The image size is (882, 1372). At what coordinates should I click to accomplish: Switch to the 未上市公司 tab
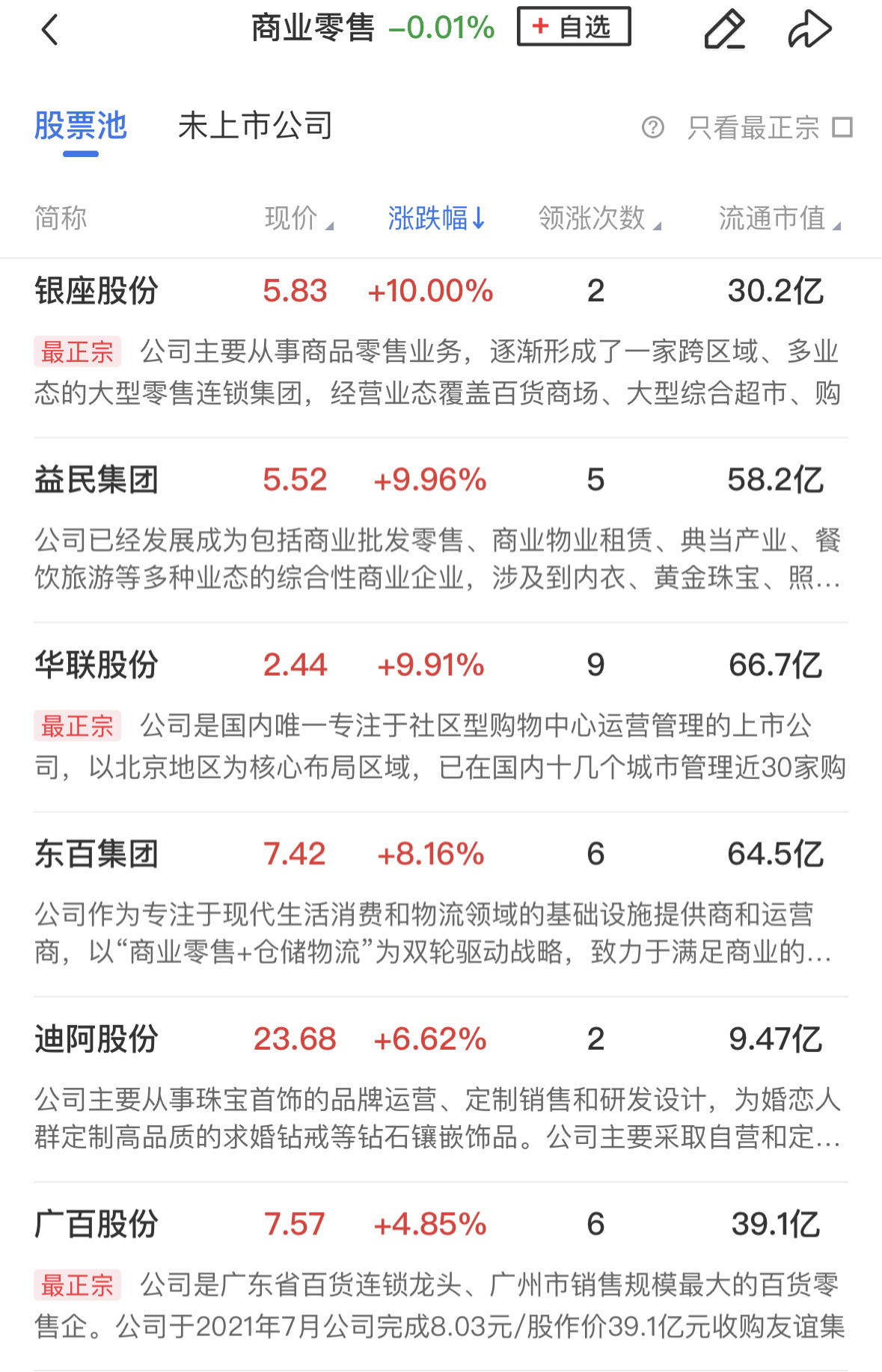tap(255, 126)
